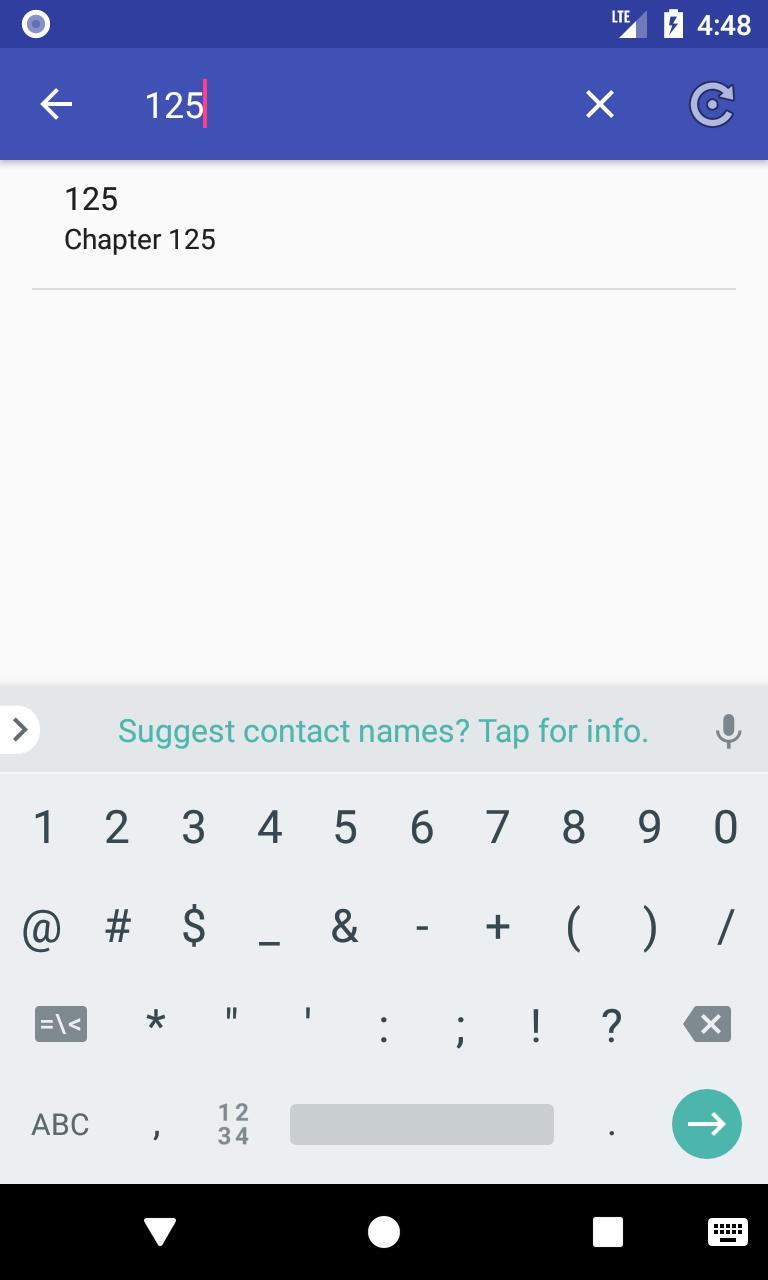Image resolution: width=768 pixels, height=1280 pixels.
Task: Tap the refresh icon in toolbar
Action: [712, 104]
